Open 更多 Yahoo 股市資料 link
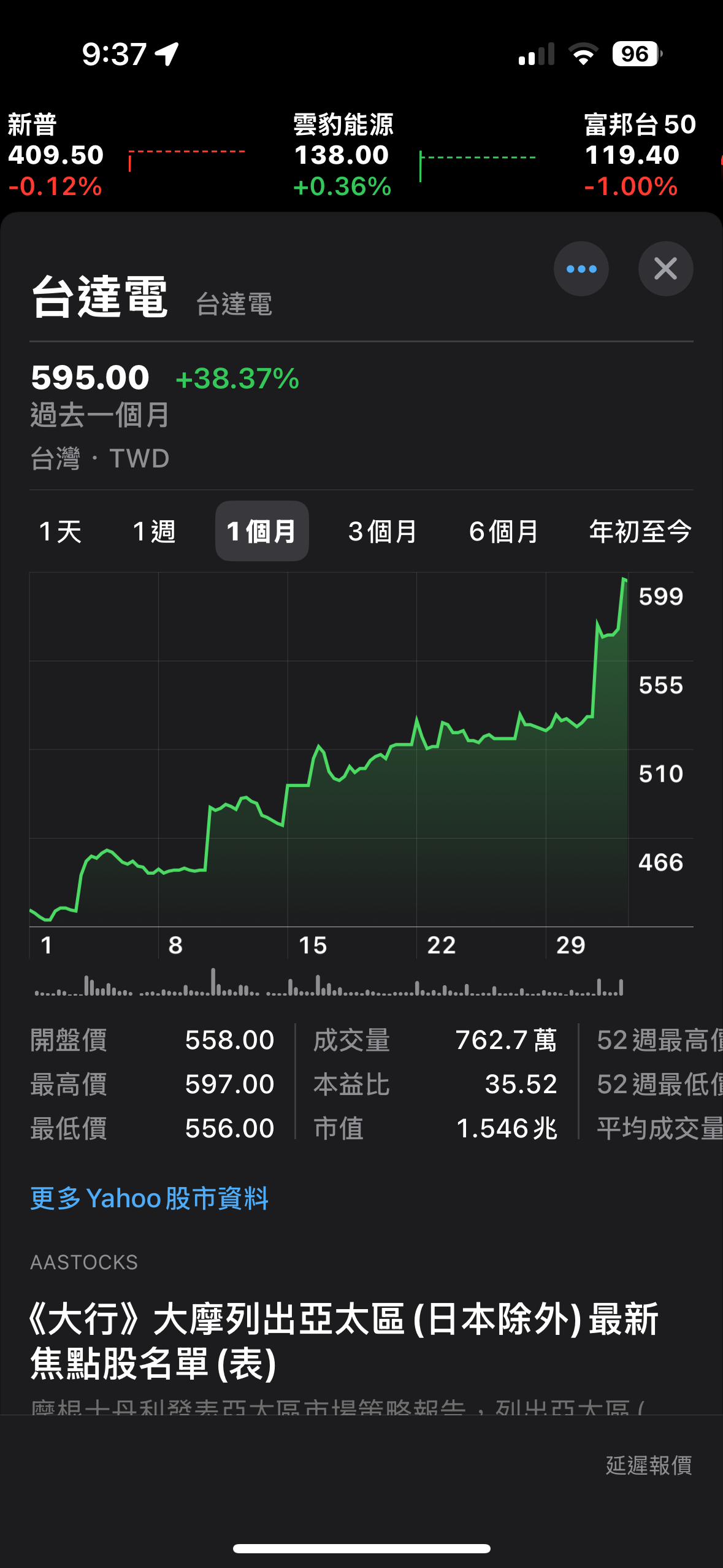723x1568 pixels. [x=150, y=1198]
